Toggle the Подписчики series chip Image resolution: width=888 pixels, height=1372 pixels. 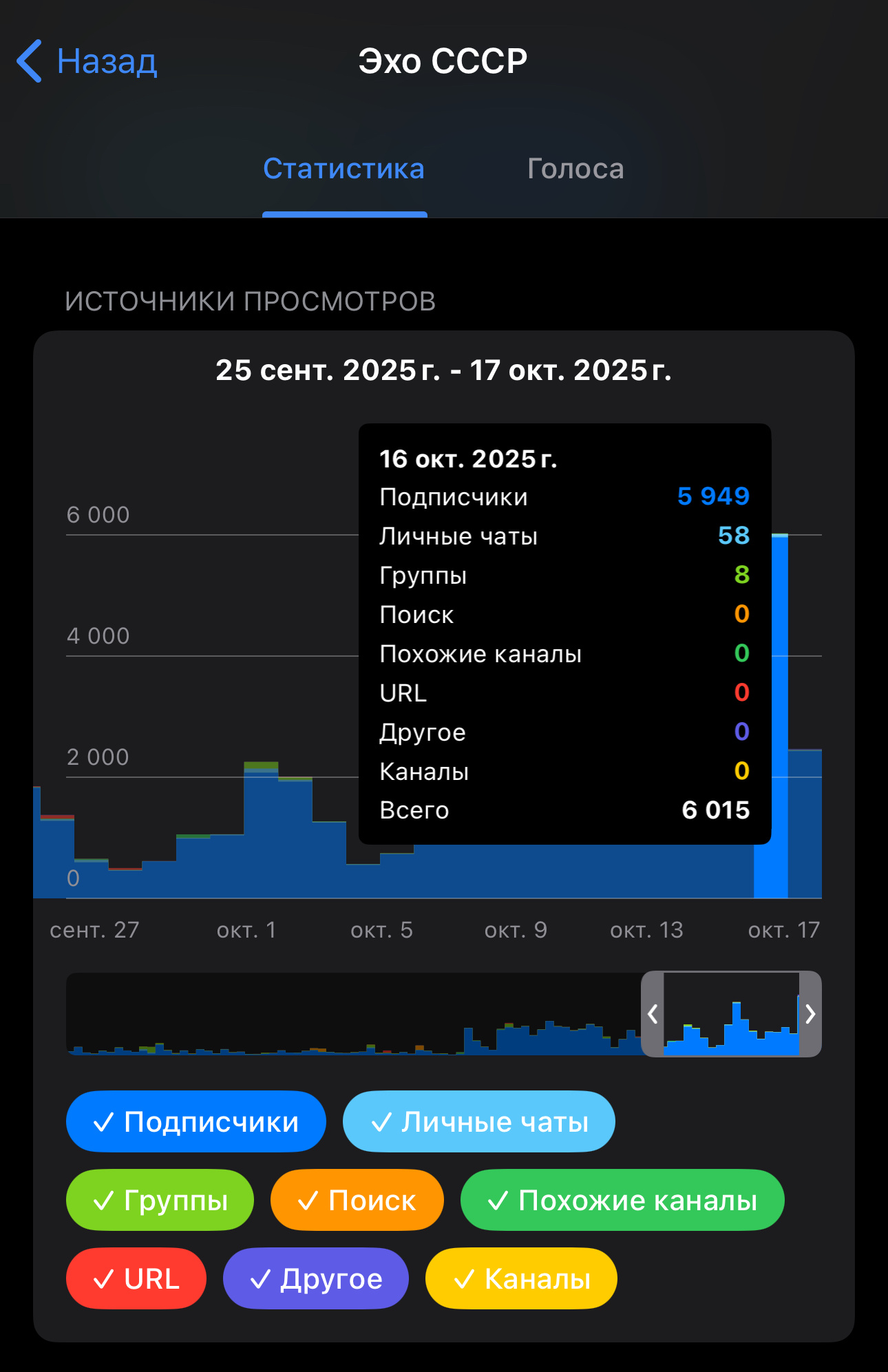pos(195,1121)
